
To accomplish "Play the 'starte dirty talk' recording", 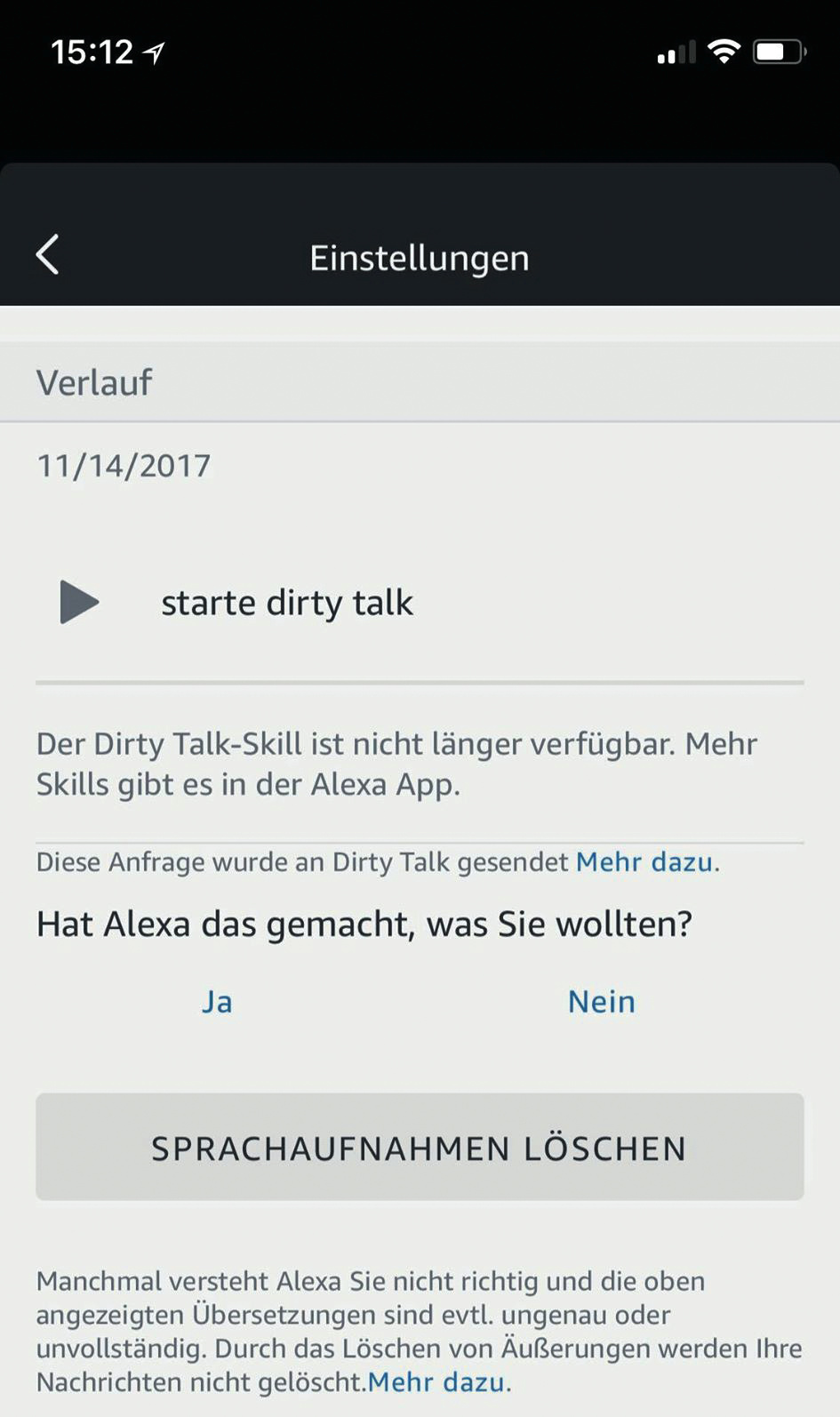I will click(79, 602).
